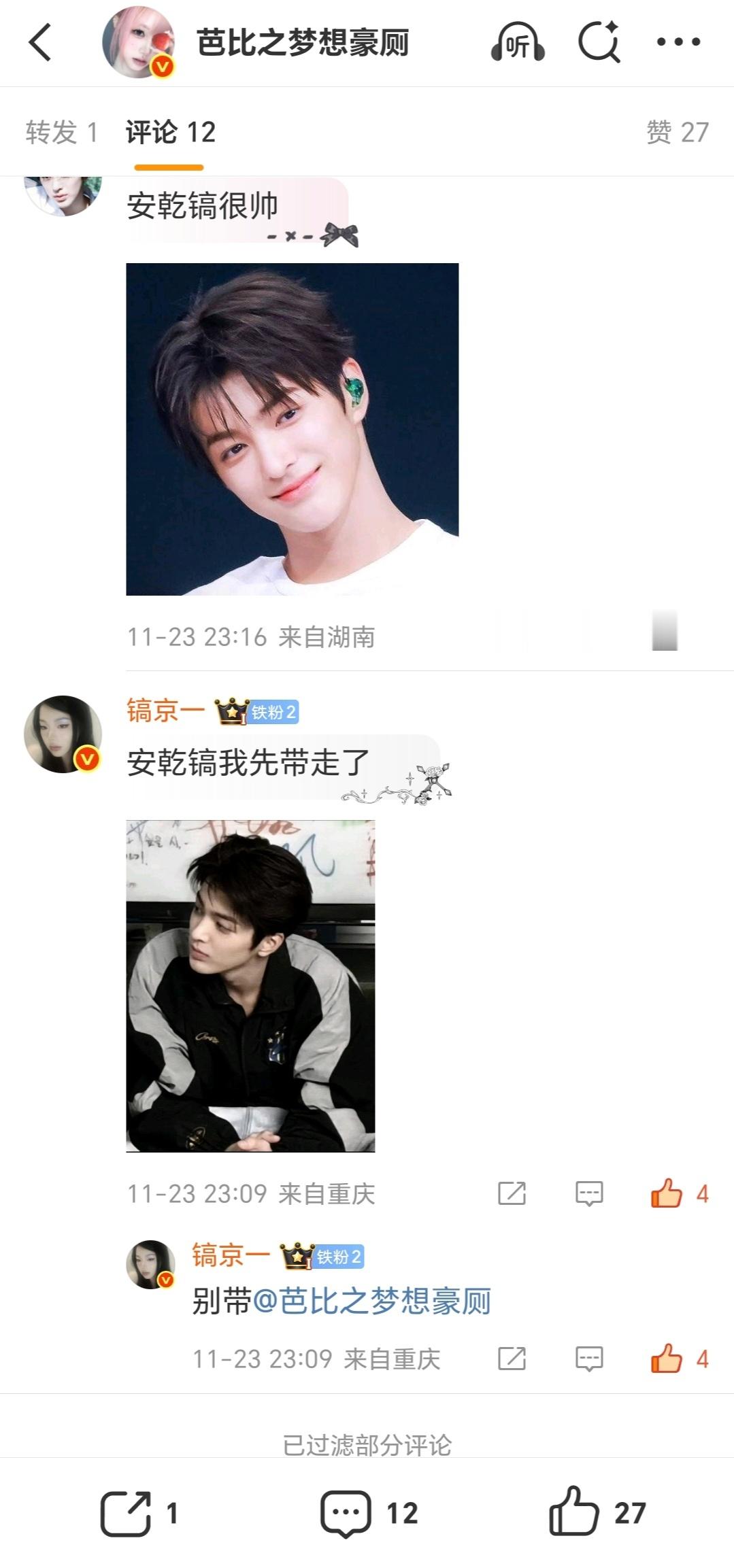Select the 评论 12 tab
The width and height of the screenshot is (734, 1568).
click(x=169, y=133)
